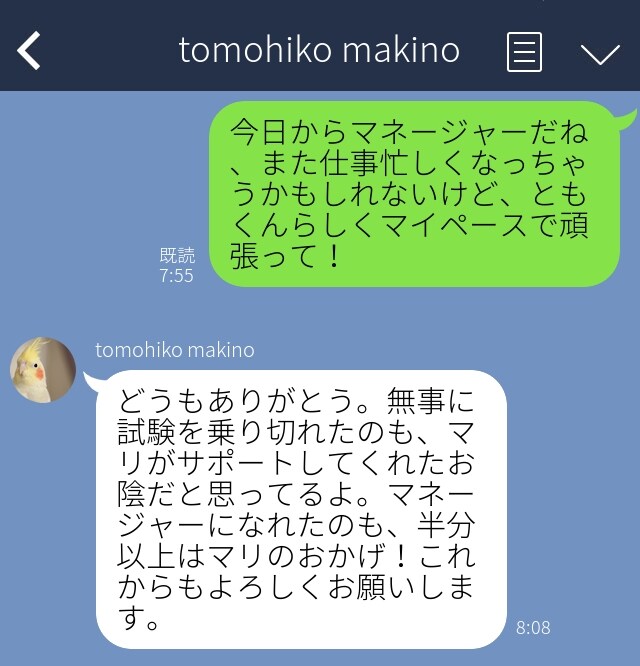640x666 pixels.
Task: Expand the chat menu chevron
Action: [600, 53]
